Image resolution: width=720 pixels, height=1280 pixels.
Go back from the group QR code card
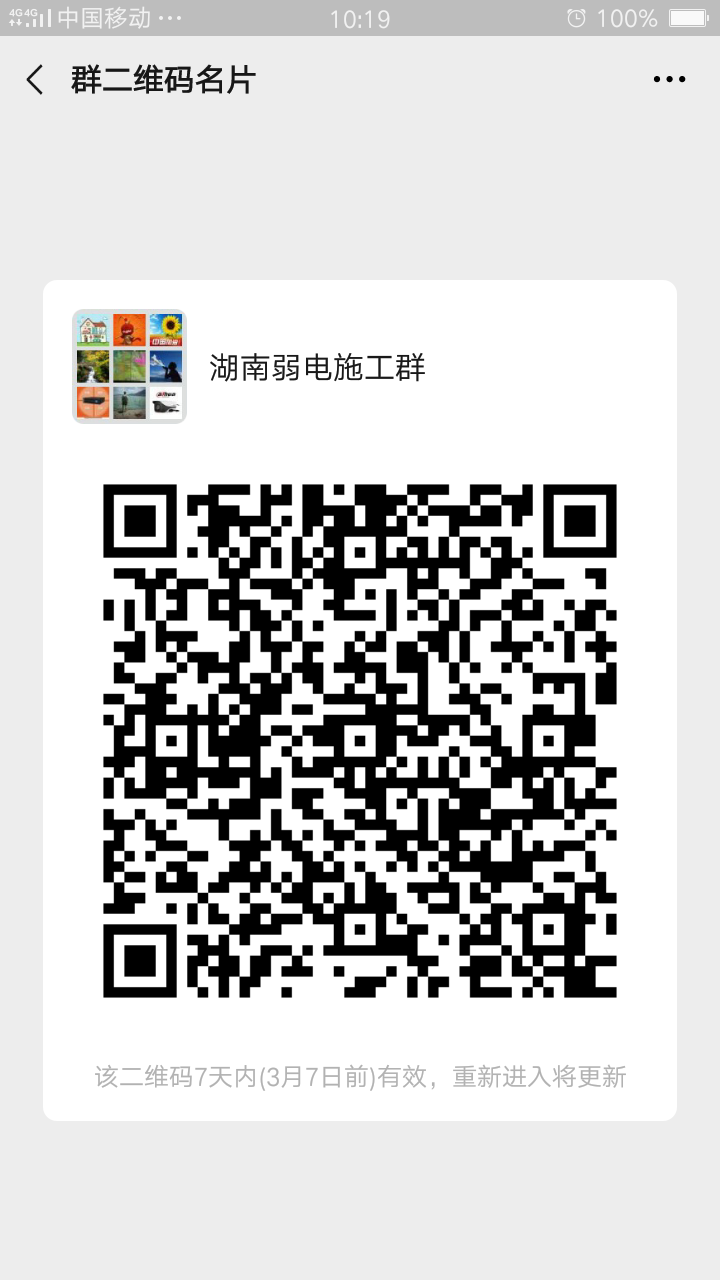pyautogui.click(x=36, y=80)
